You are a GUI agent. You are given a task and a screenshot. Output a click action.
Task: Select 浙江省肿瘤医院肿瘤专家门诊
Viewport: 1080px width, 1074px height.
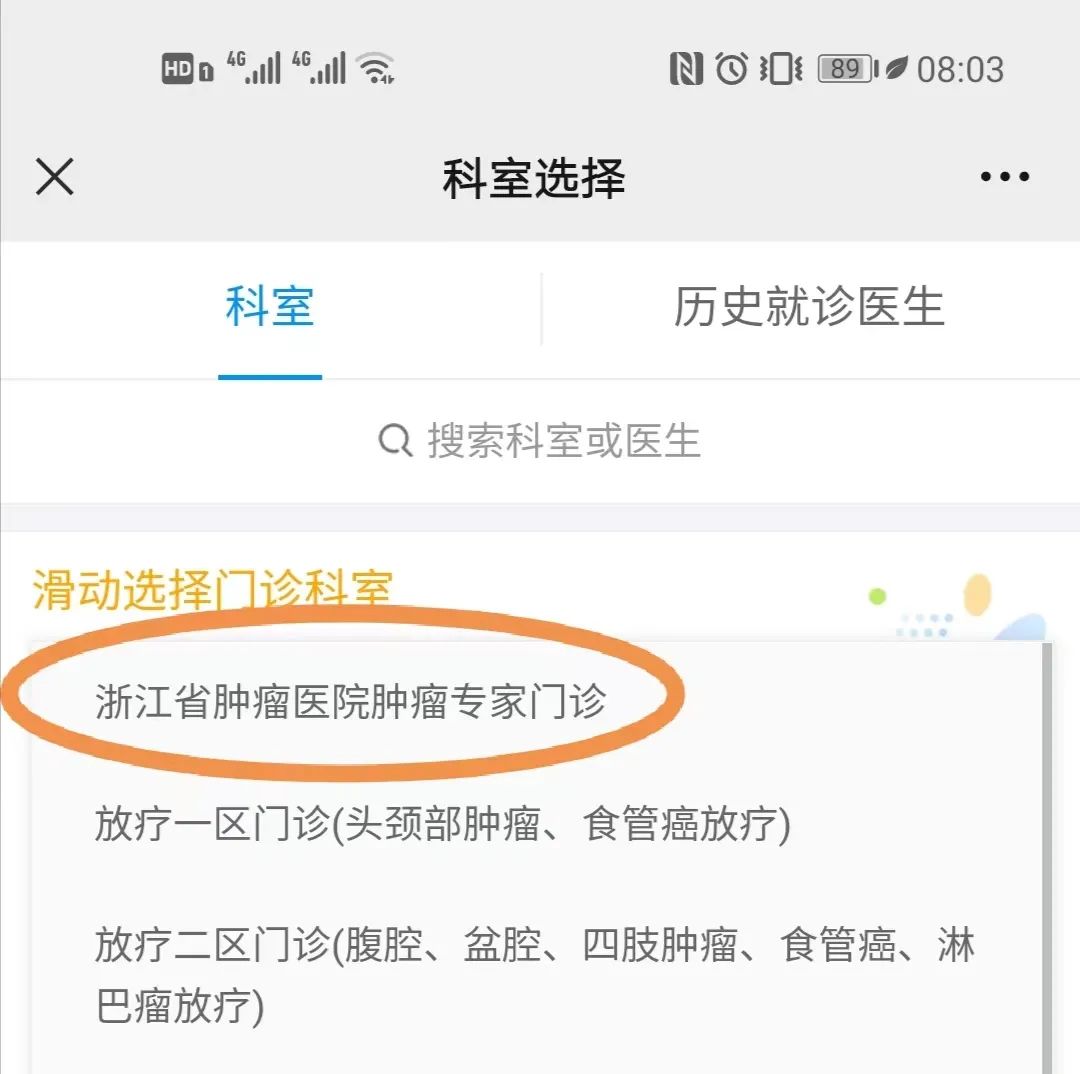pyautogui.click(x=350, y=701)
